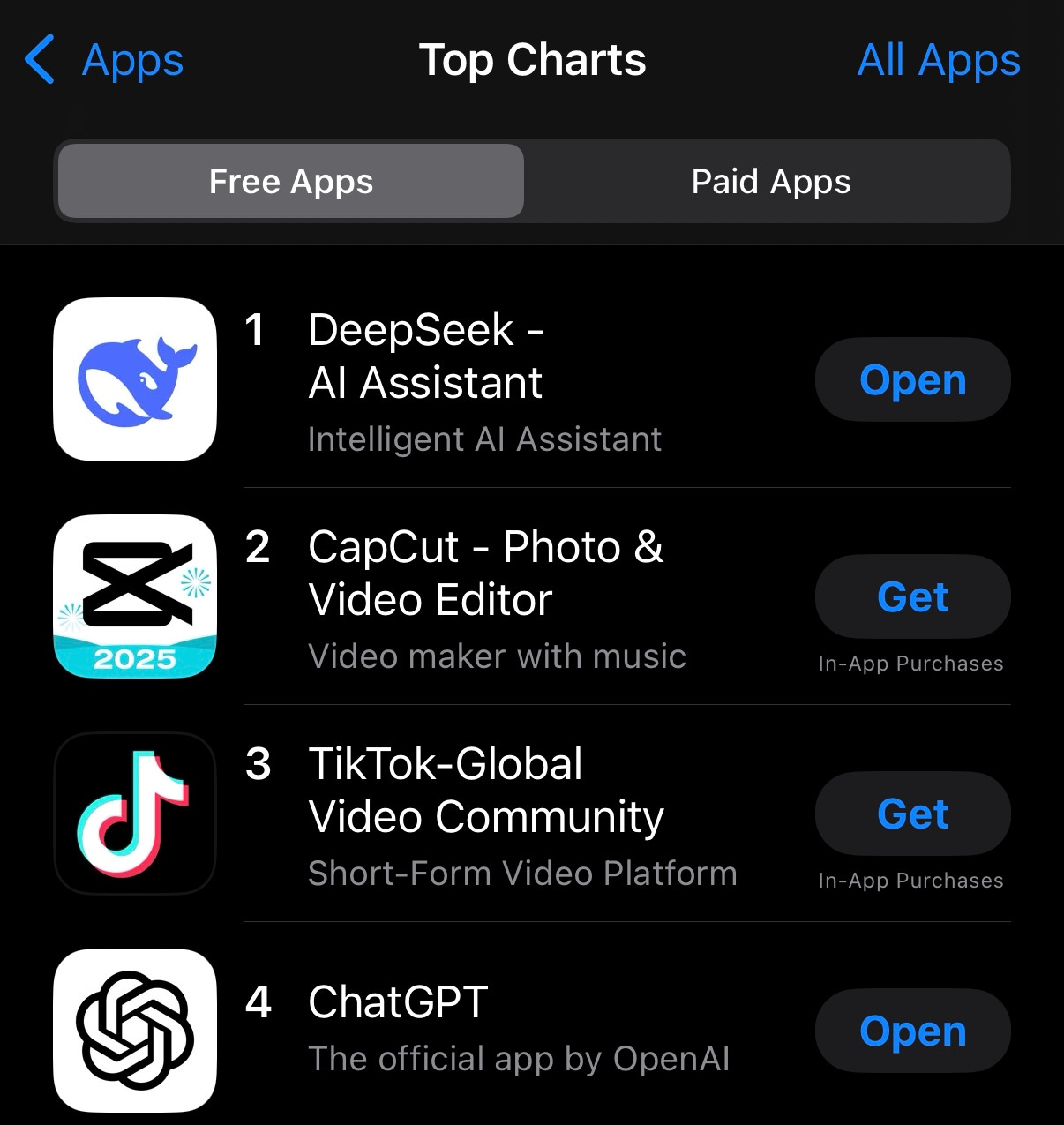Select the Free Apps tab
The width and height of the screenshot is (1064, 1125).
click(x=291, y=182)
